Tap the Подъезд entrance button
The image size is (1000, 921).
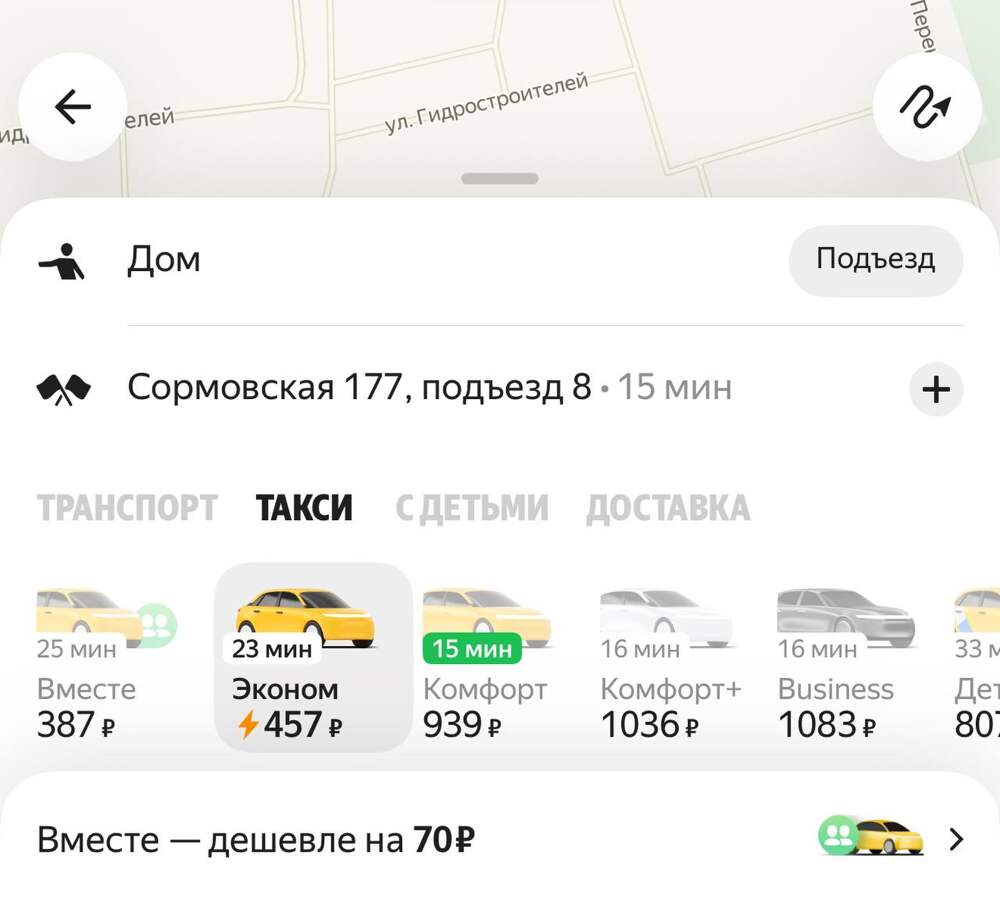[875, 260]
